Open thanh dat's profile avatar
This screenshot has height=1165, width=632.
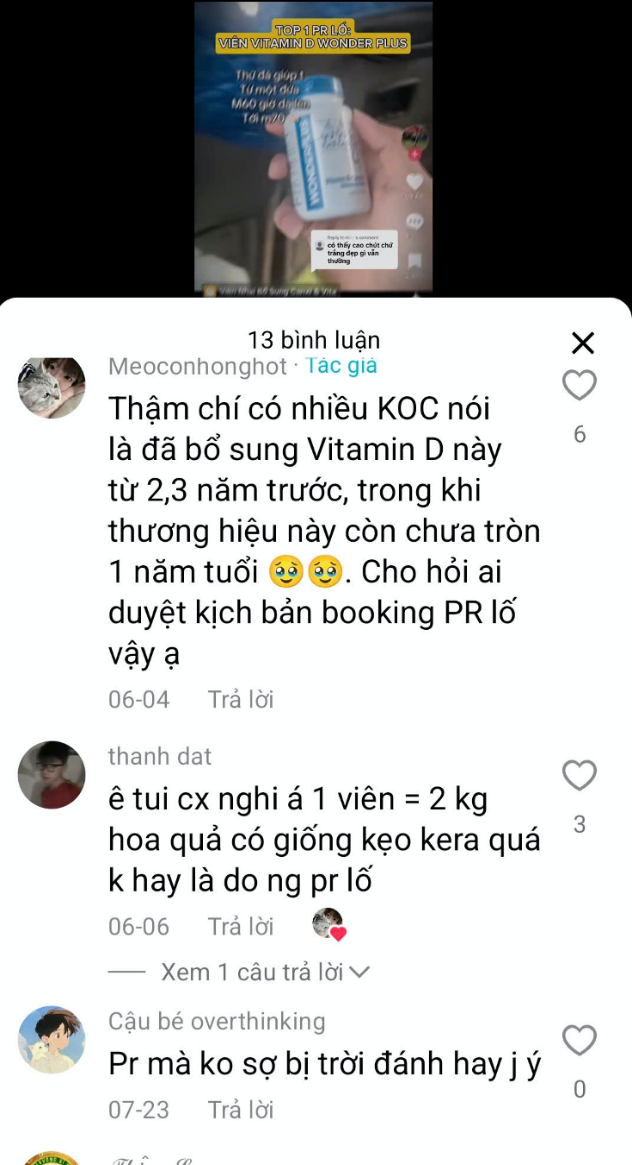[52, 775]
